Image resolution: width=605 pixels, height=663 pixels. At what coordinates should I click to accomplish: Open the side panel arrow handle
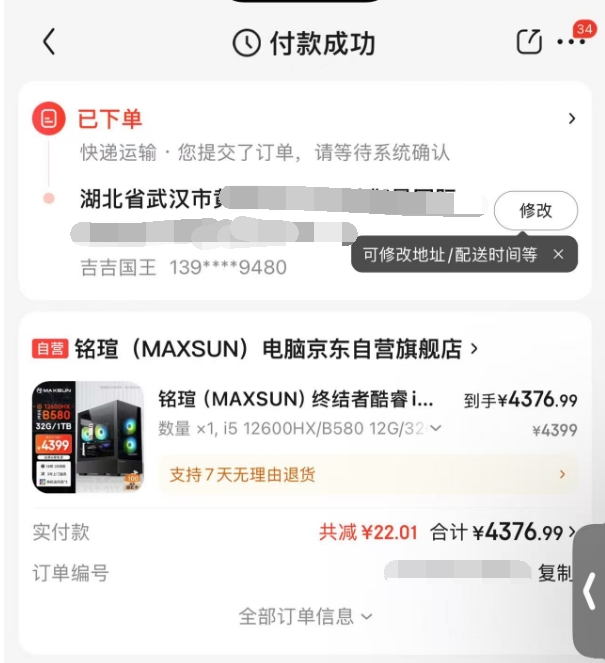point(589,592)
